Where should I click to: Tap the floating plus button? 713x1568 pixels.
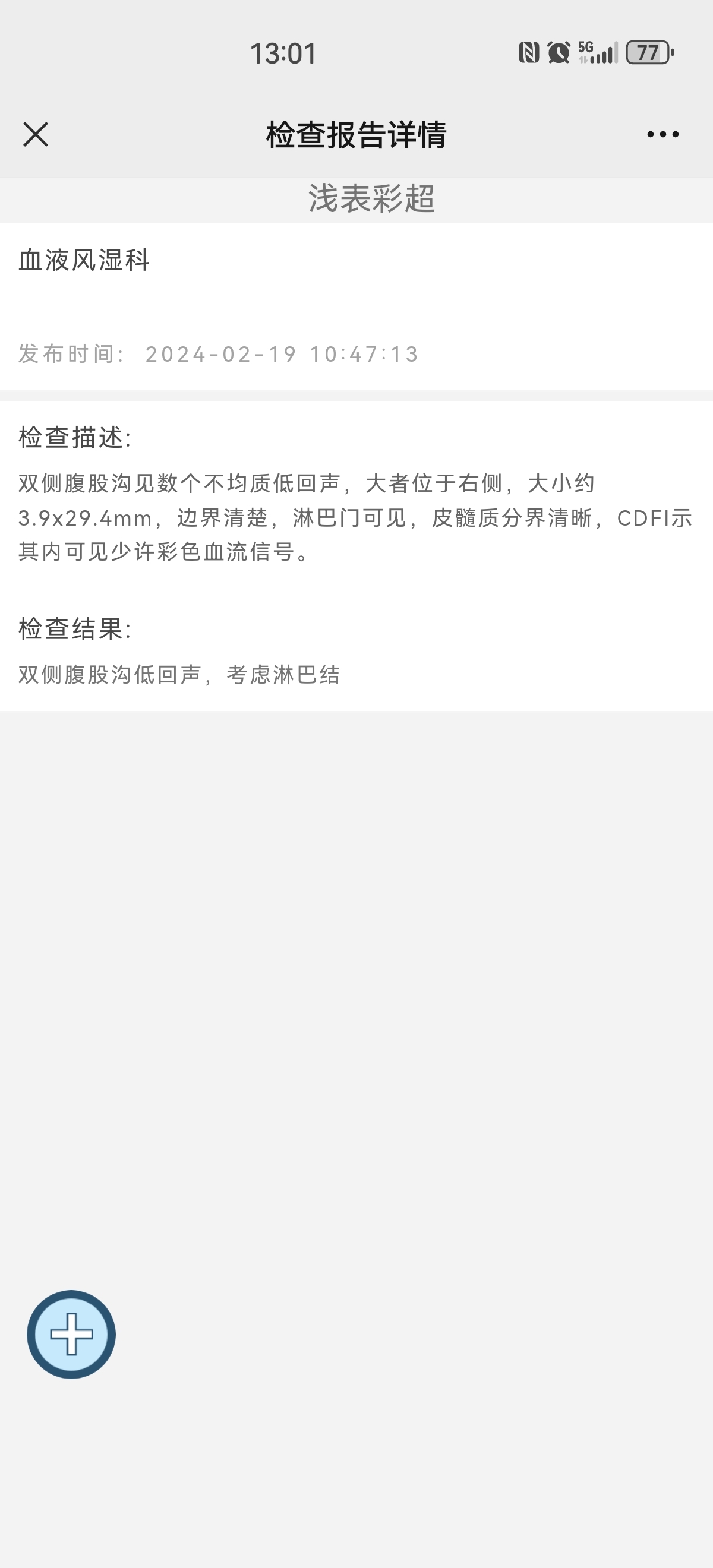click(71, 1334)
